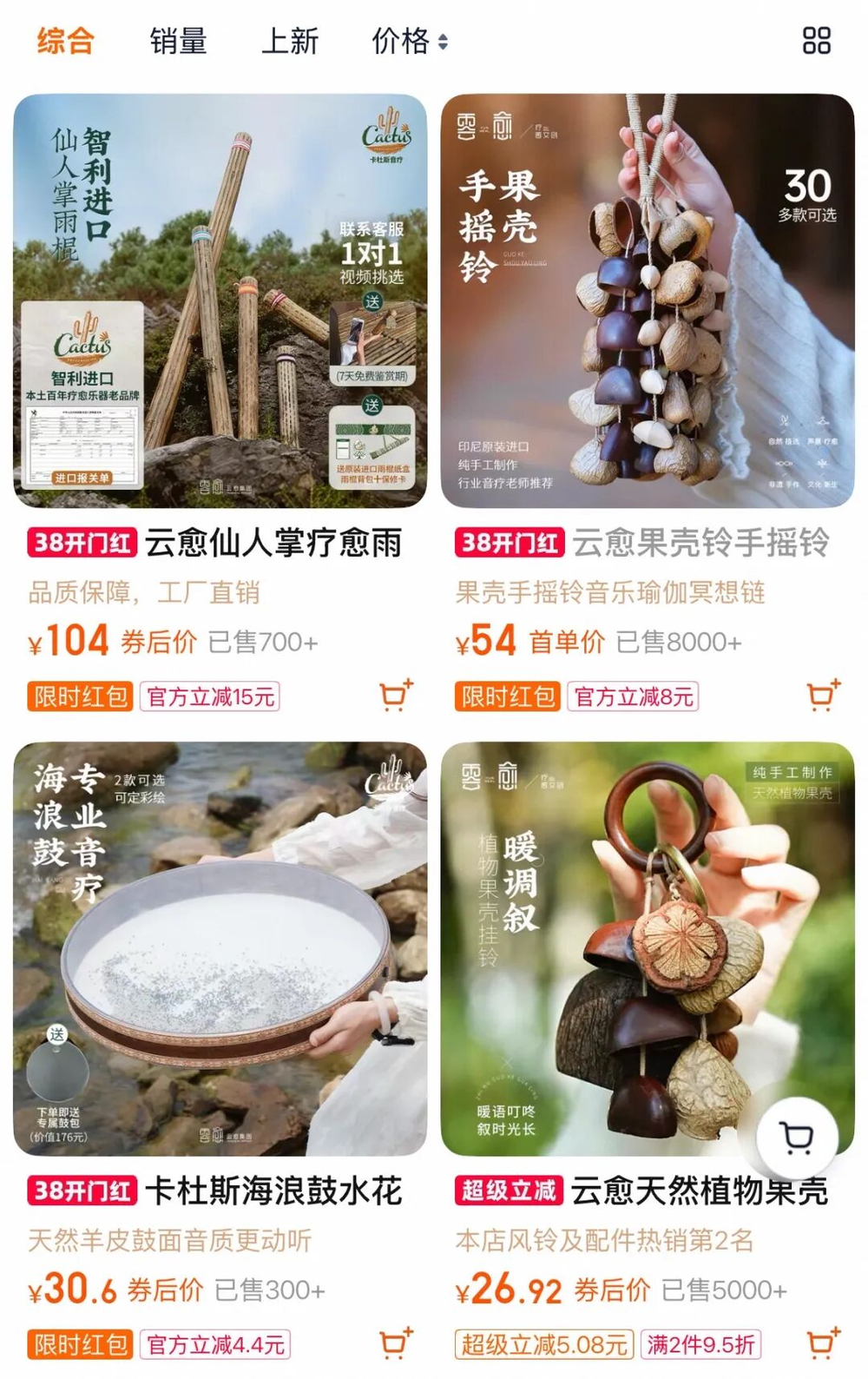Image resolution: width=868 pixels, height=1379 pixels.
Task: Add the ¥54 shell bell to cart
Action: pos(823,696)
